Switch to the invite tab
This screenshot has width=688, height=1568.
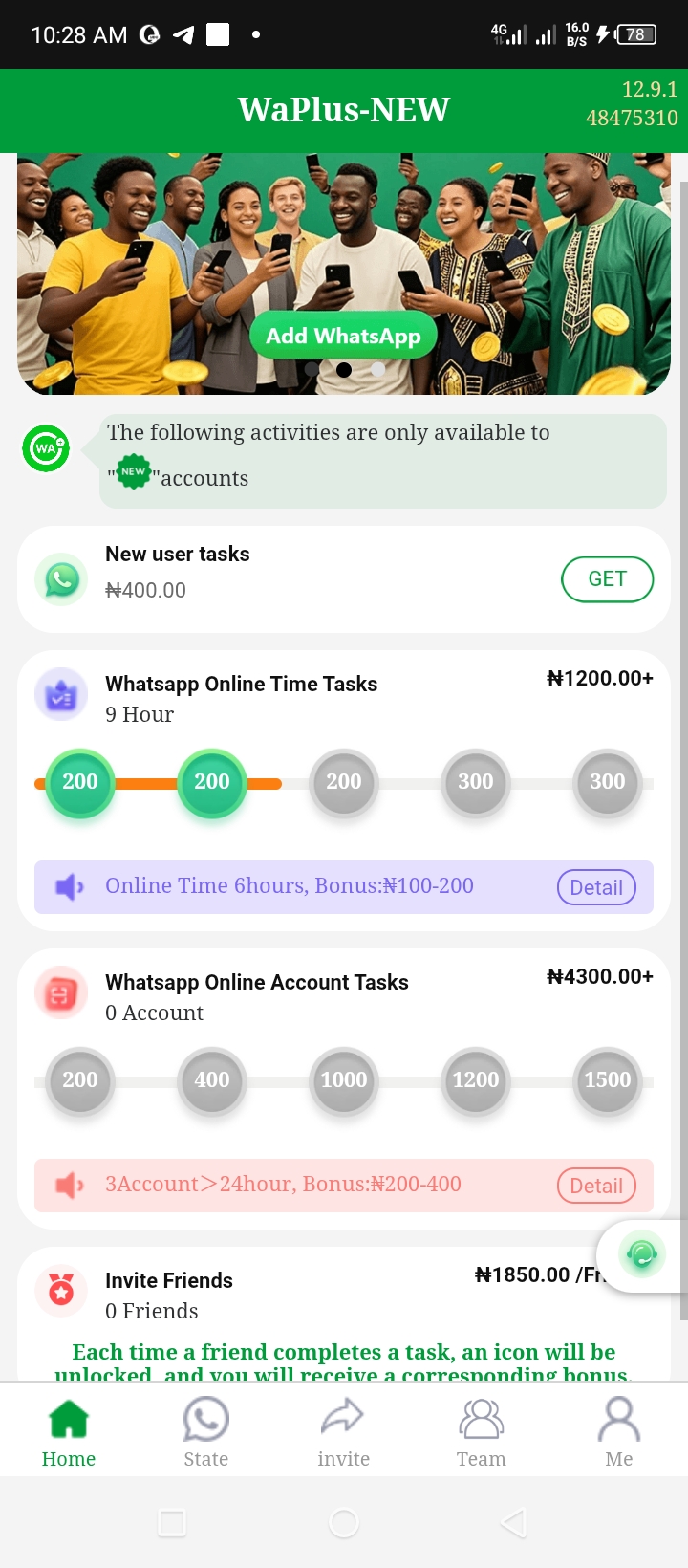tap(343, 1432)
